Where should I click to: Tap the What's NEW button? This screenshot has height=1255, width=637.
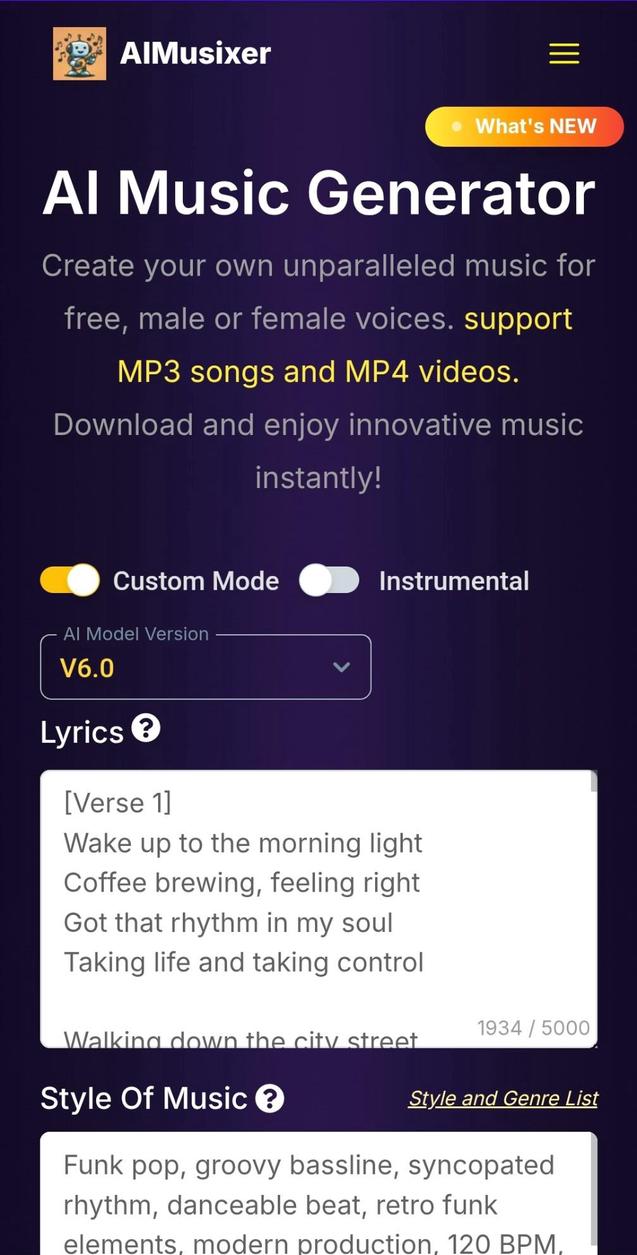(x=525, y=127)
